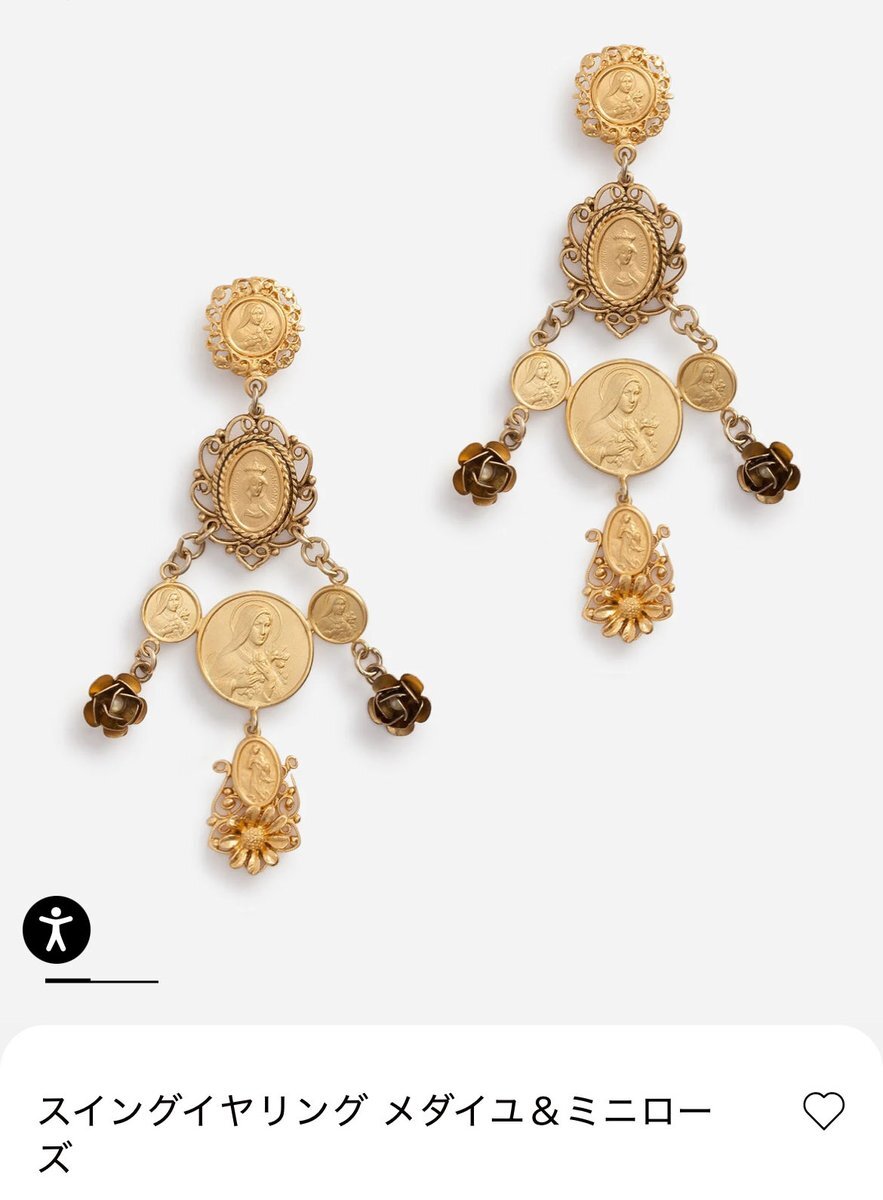Viewport: 883px width, 1200px height.
Task: Open the accessibility options button
Action: (x=57, y=930)
